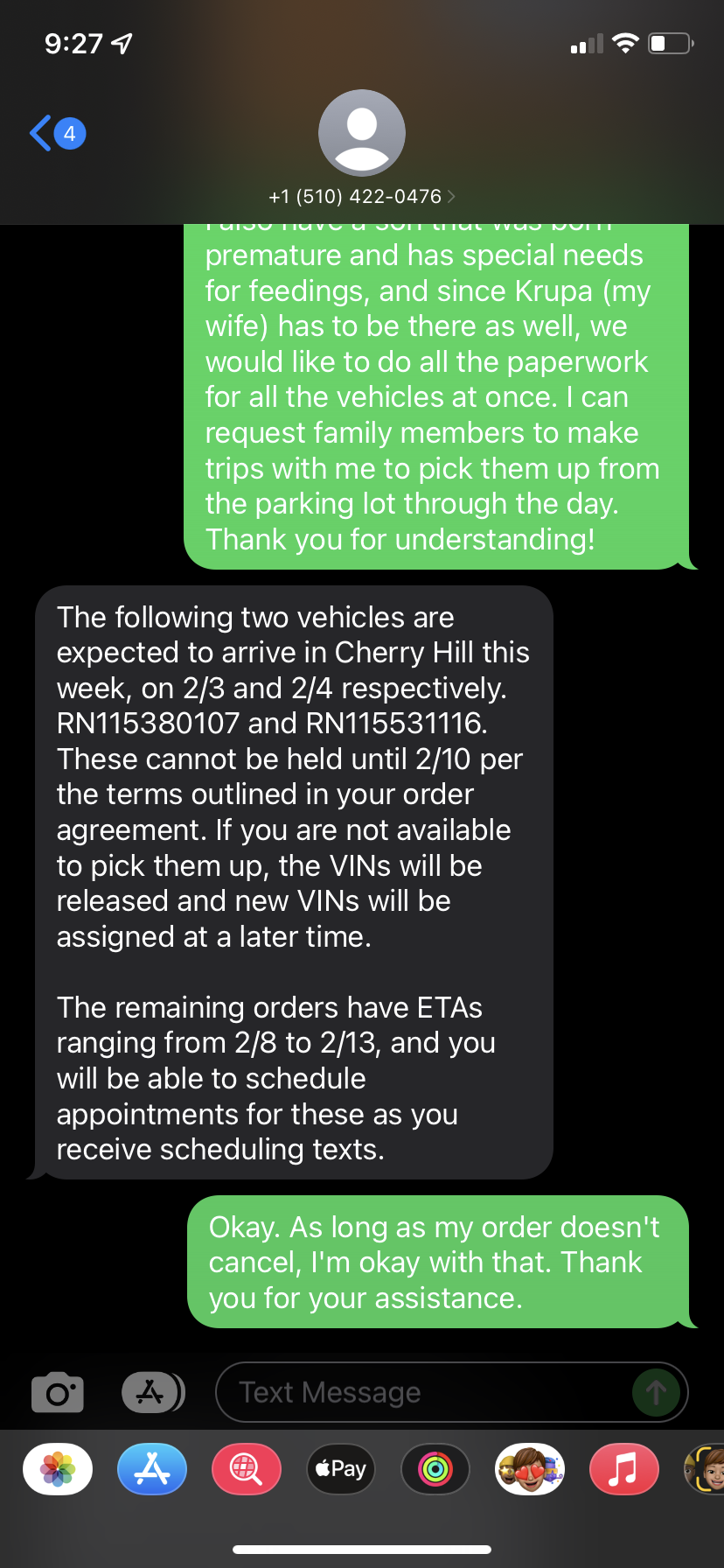Screen dimensions: 724x1568
Task: Open the #images search app
Action: 247,1469
